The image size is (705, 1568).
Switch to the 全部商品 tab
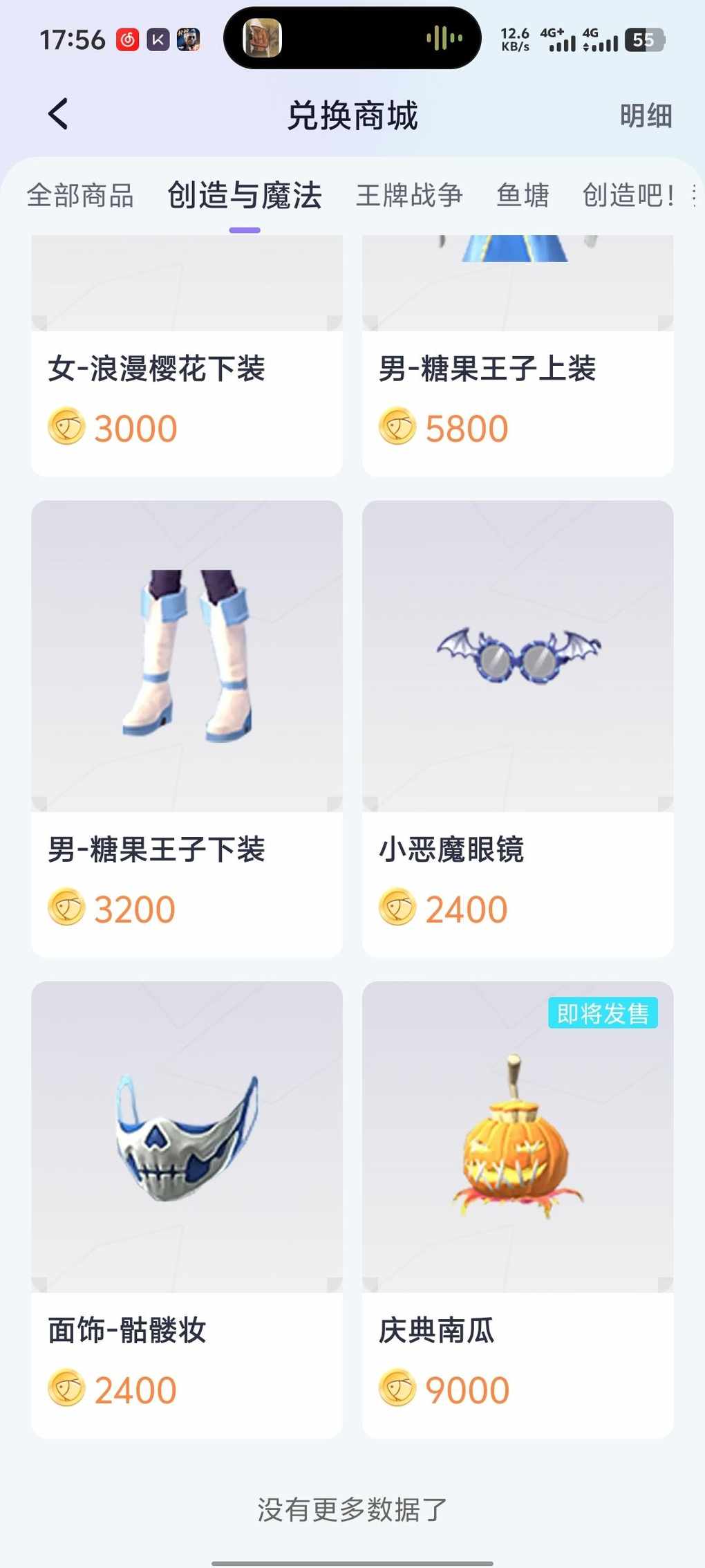point(80,196)
